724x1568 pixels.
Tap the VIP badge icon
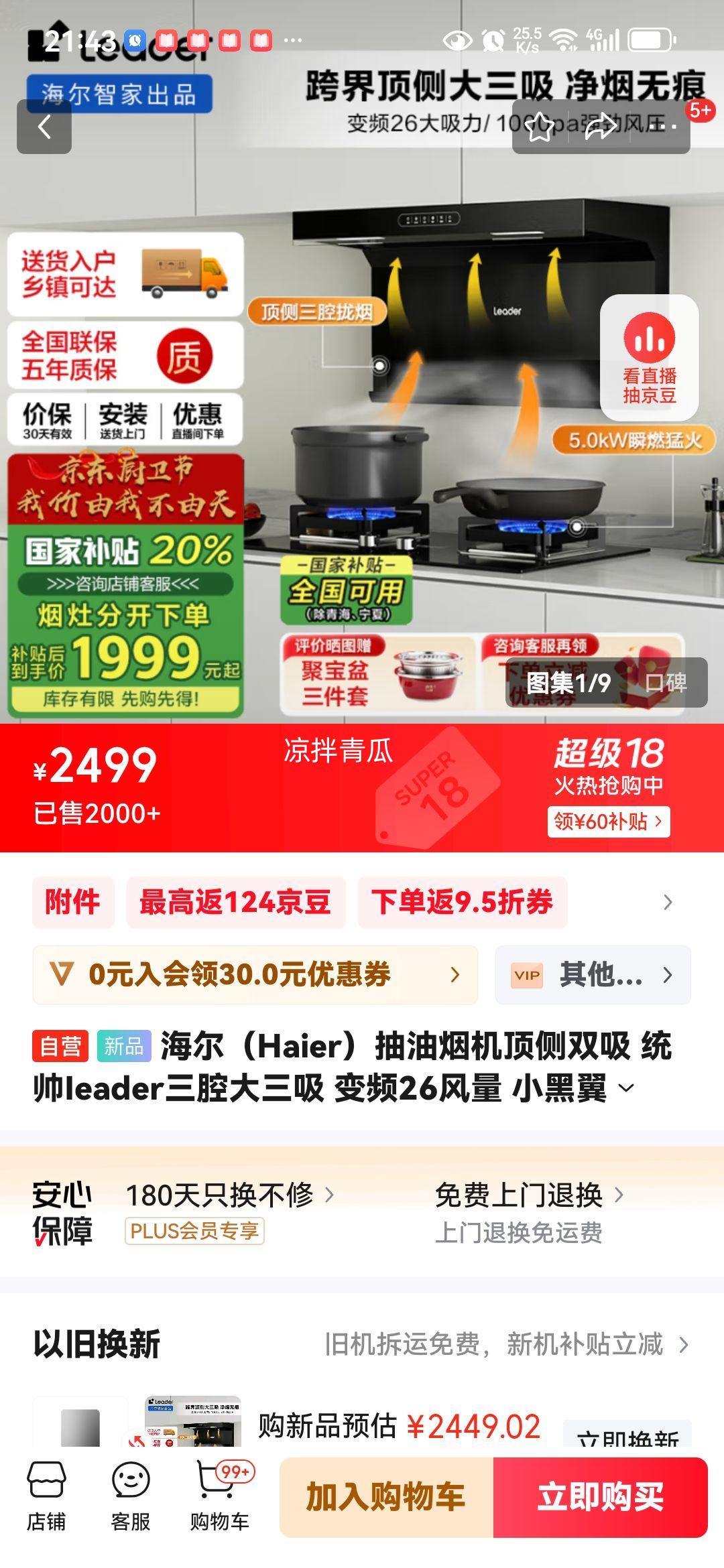tap(529, 976)
